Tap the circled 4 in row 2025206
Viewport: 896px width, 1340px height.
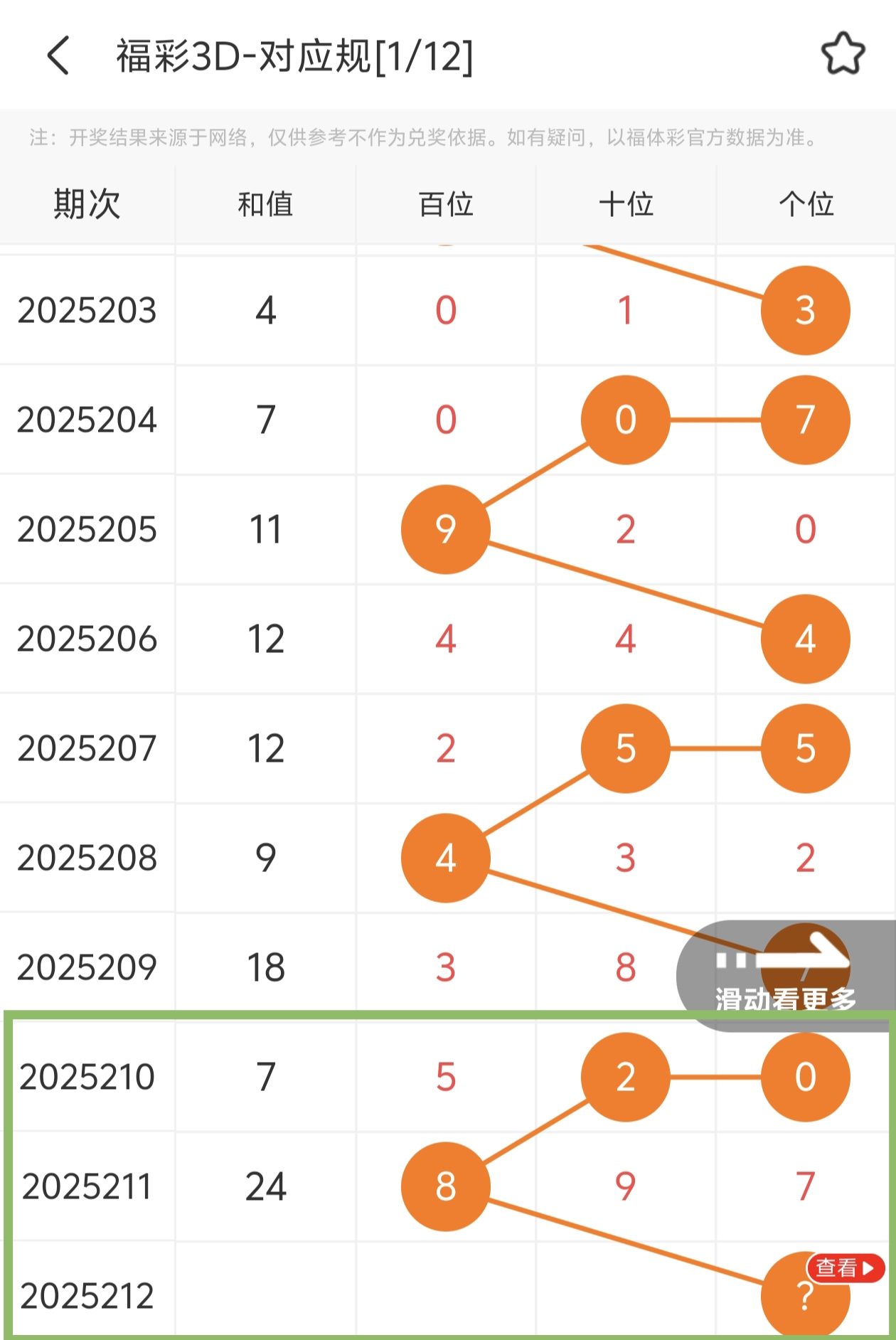click(804, 639)
